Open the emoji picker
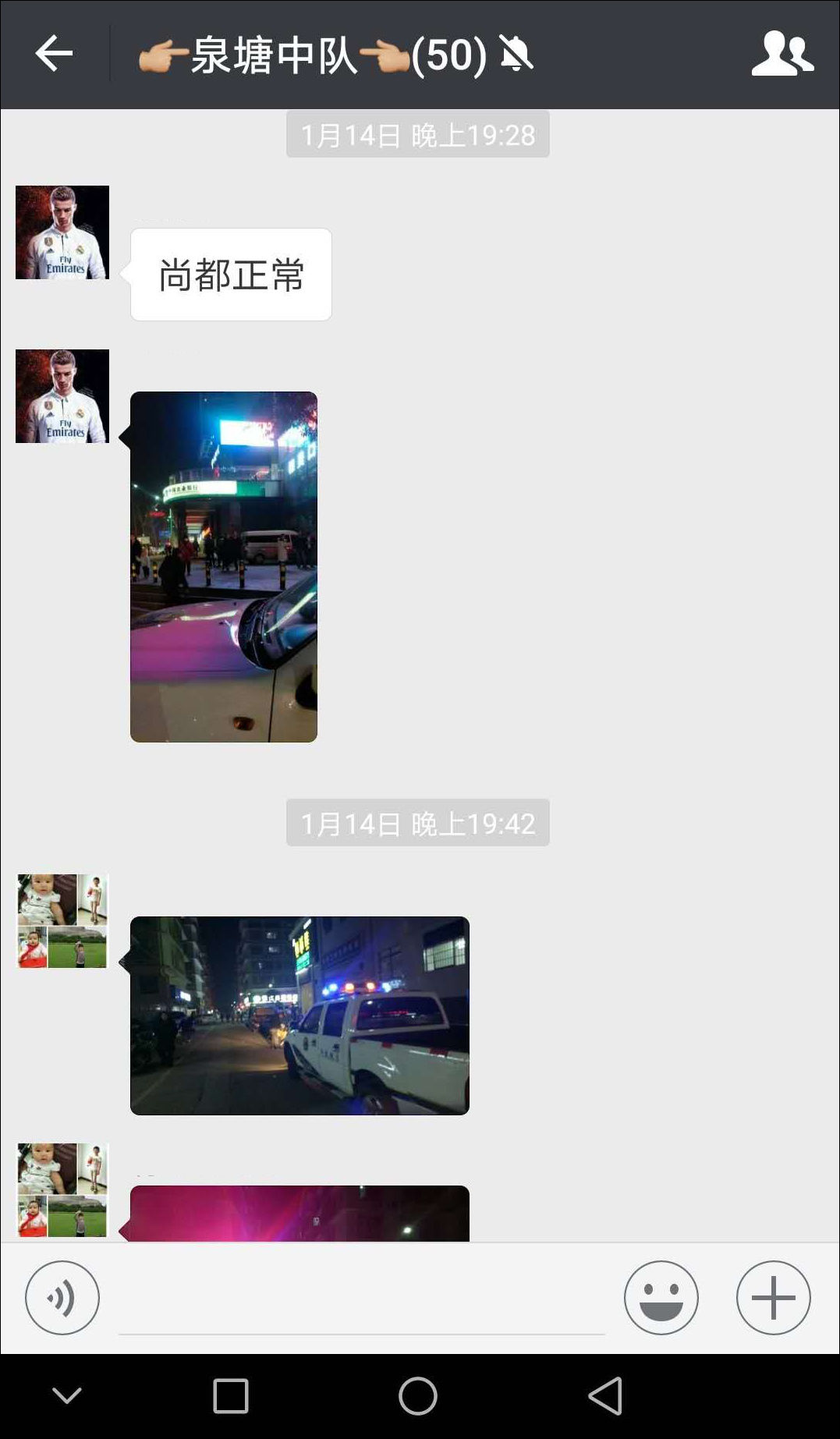Screen dimensions: 840x1439 click(x=661, y=1298)
